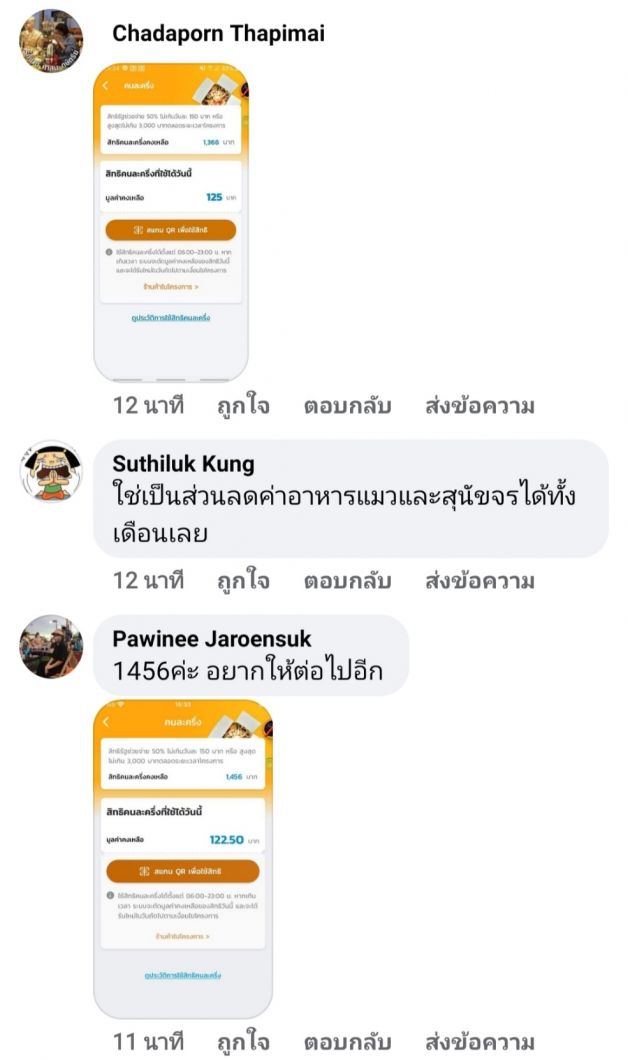
Task: Reply to Pawinee Jaroensuk's comment
Action: coord(347,1042)
